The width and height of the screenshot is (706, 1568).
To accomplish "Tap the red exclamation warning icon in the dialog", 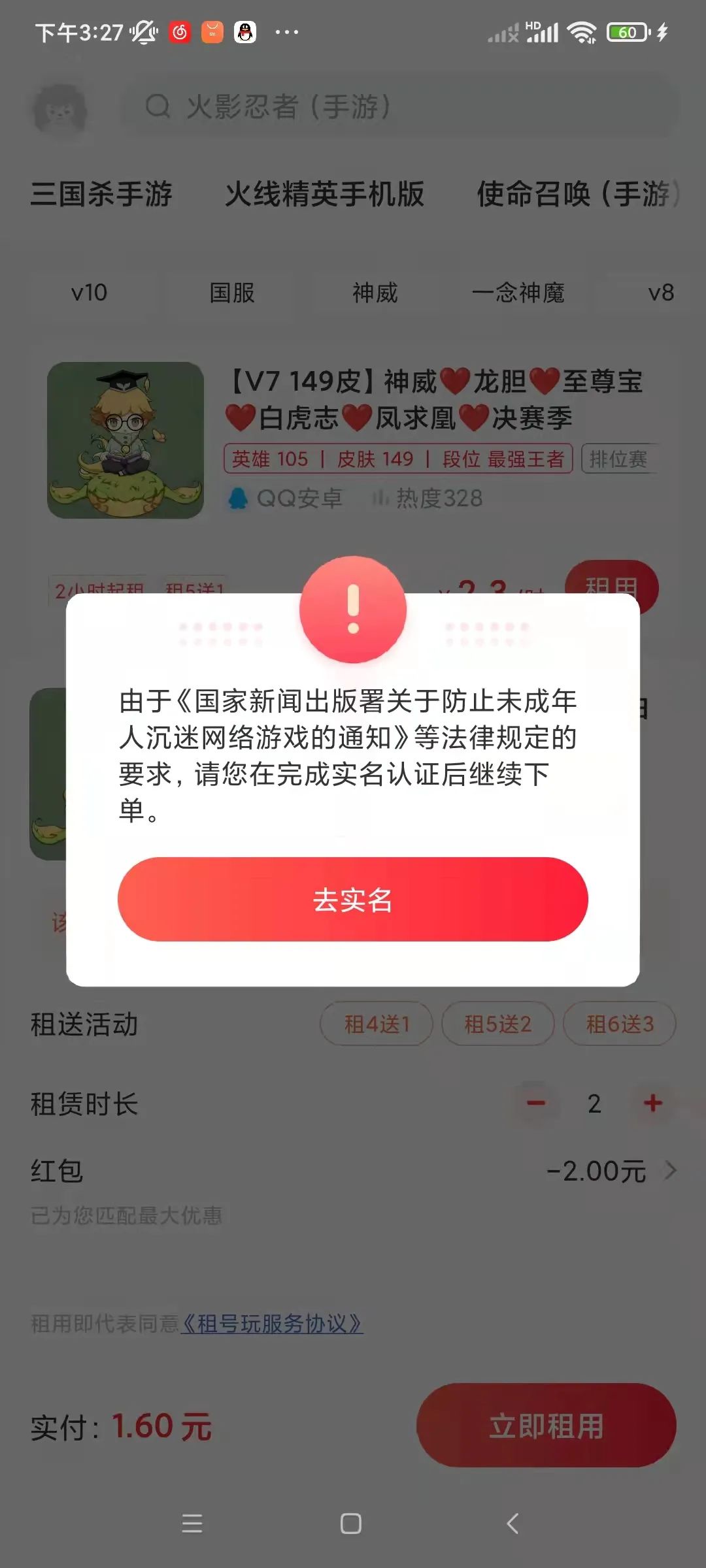I will [352, 608].
